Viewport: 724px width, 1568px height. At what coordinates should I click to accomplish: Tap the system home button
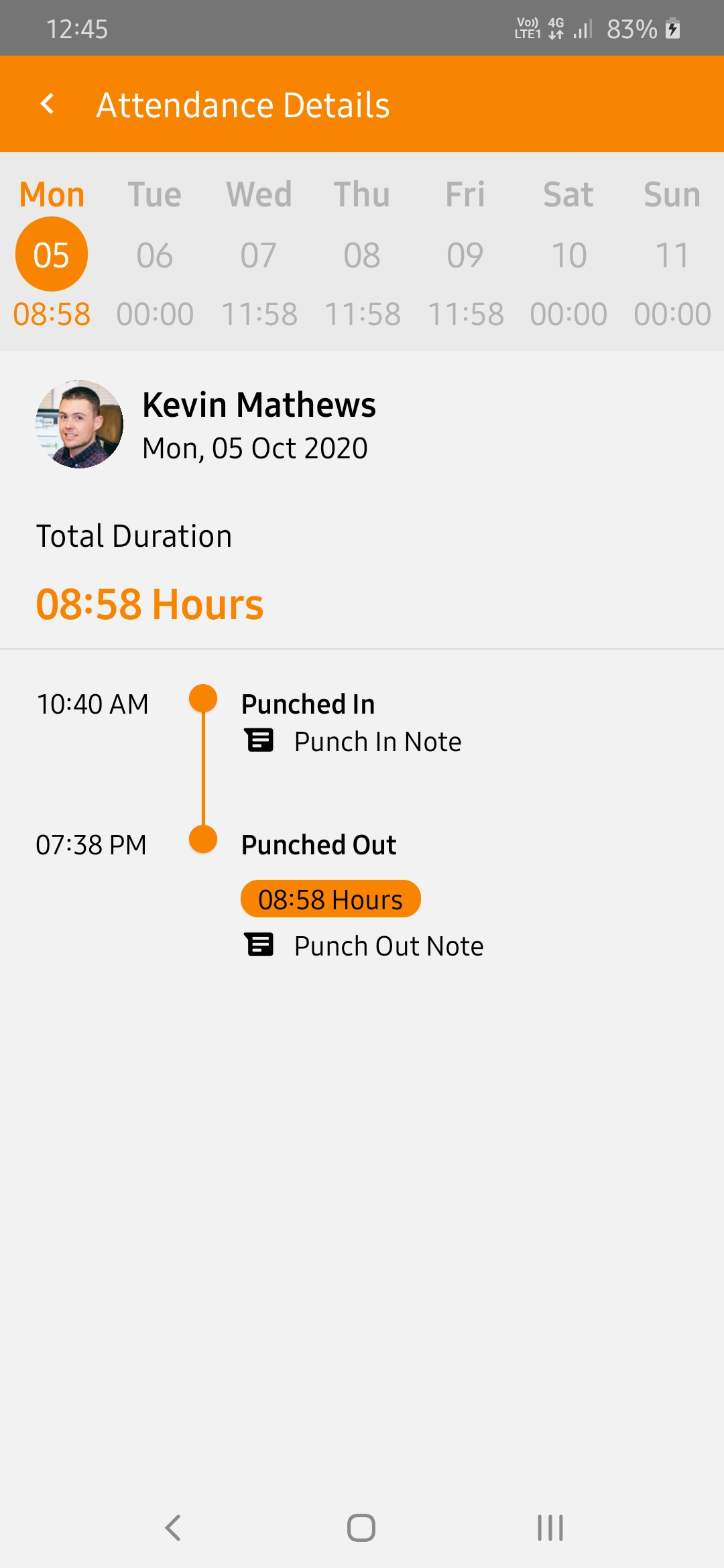click(361, 1528)
